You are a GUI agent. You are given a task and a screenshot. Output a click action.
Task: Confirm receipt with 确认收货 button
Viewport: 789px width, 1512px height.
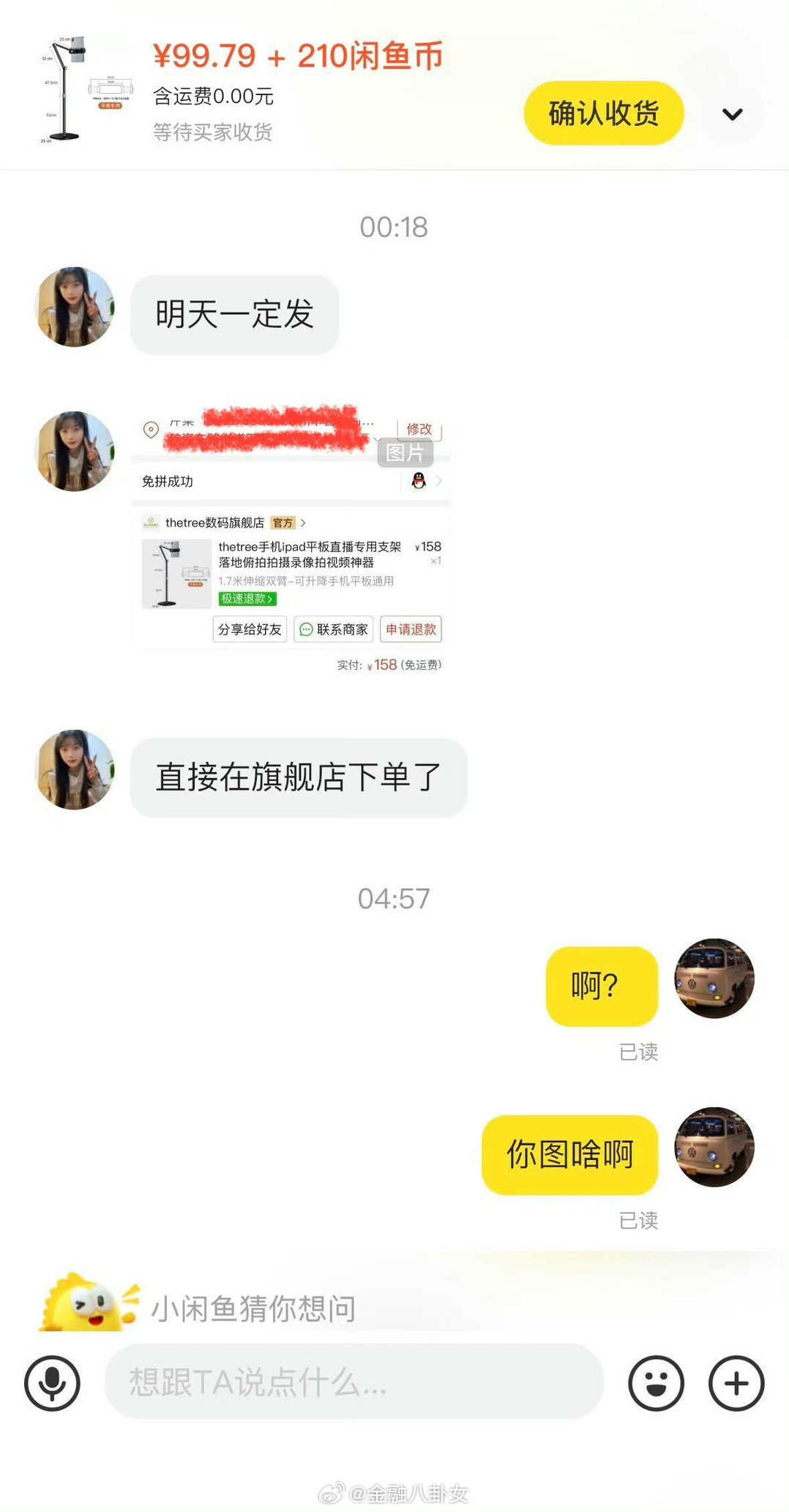point(603,113)
